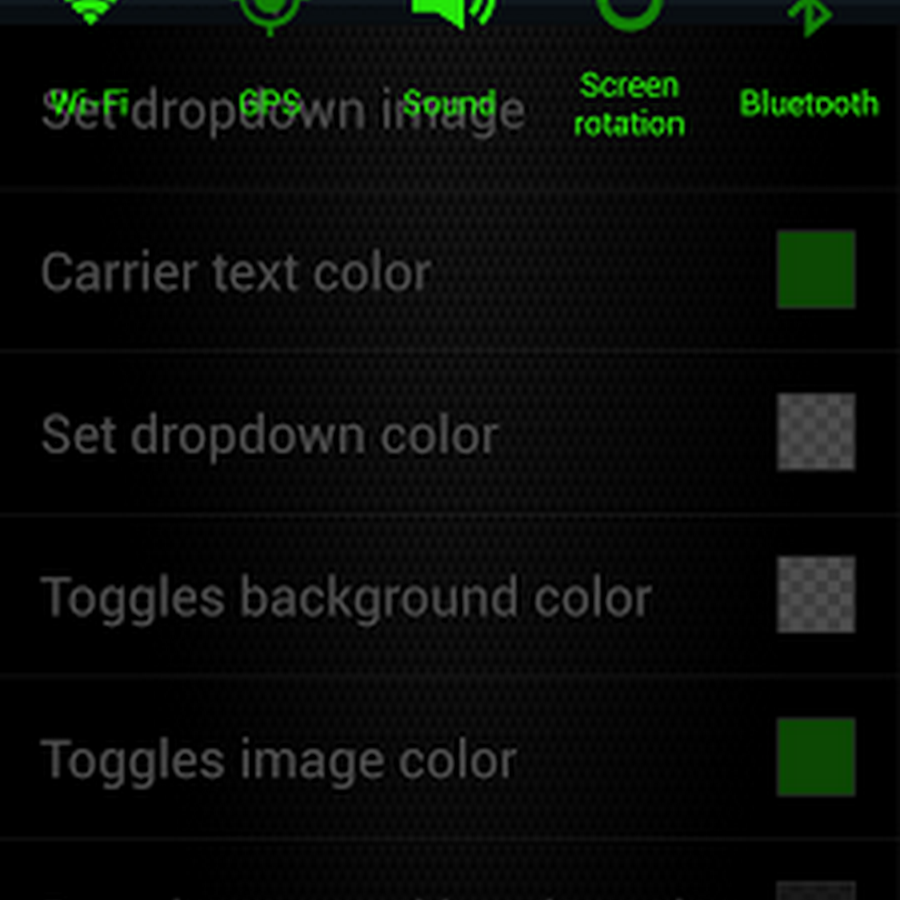Open Set dropdown color setting
Viewport: 900px width, 900px height.
coord(270,435)
